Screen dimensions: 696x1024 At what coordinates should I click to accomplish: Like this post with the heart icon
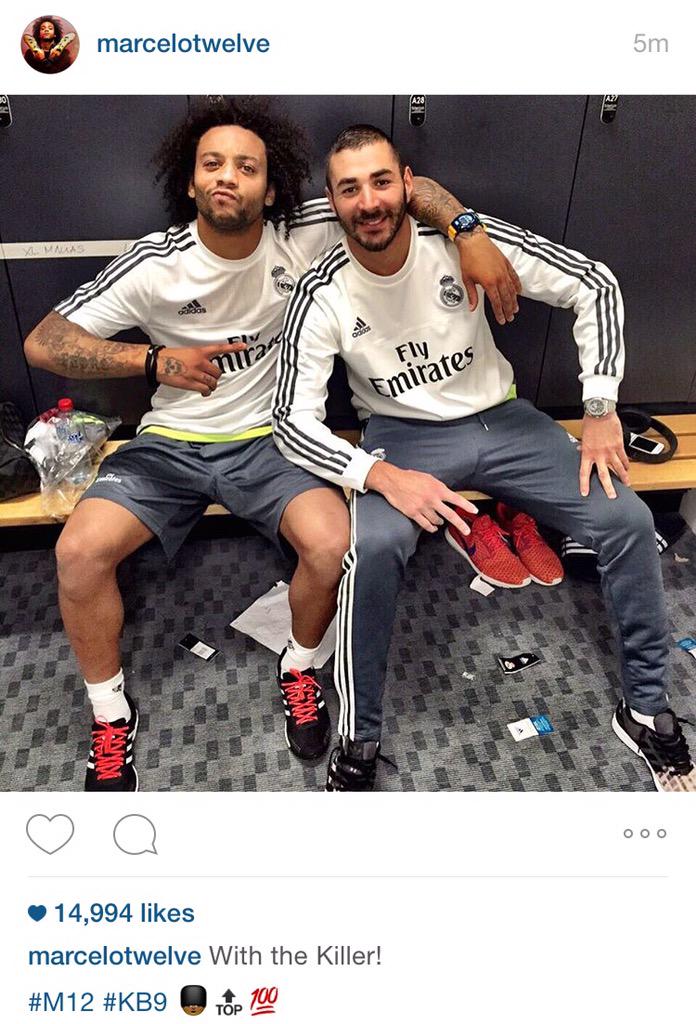(50, 833)
